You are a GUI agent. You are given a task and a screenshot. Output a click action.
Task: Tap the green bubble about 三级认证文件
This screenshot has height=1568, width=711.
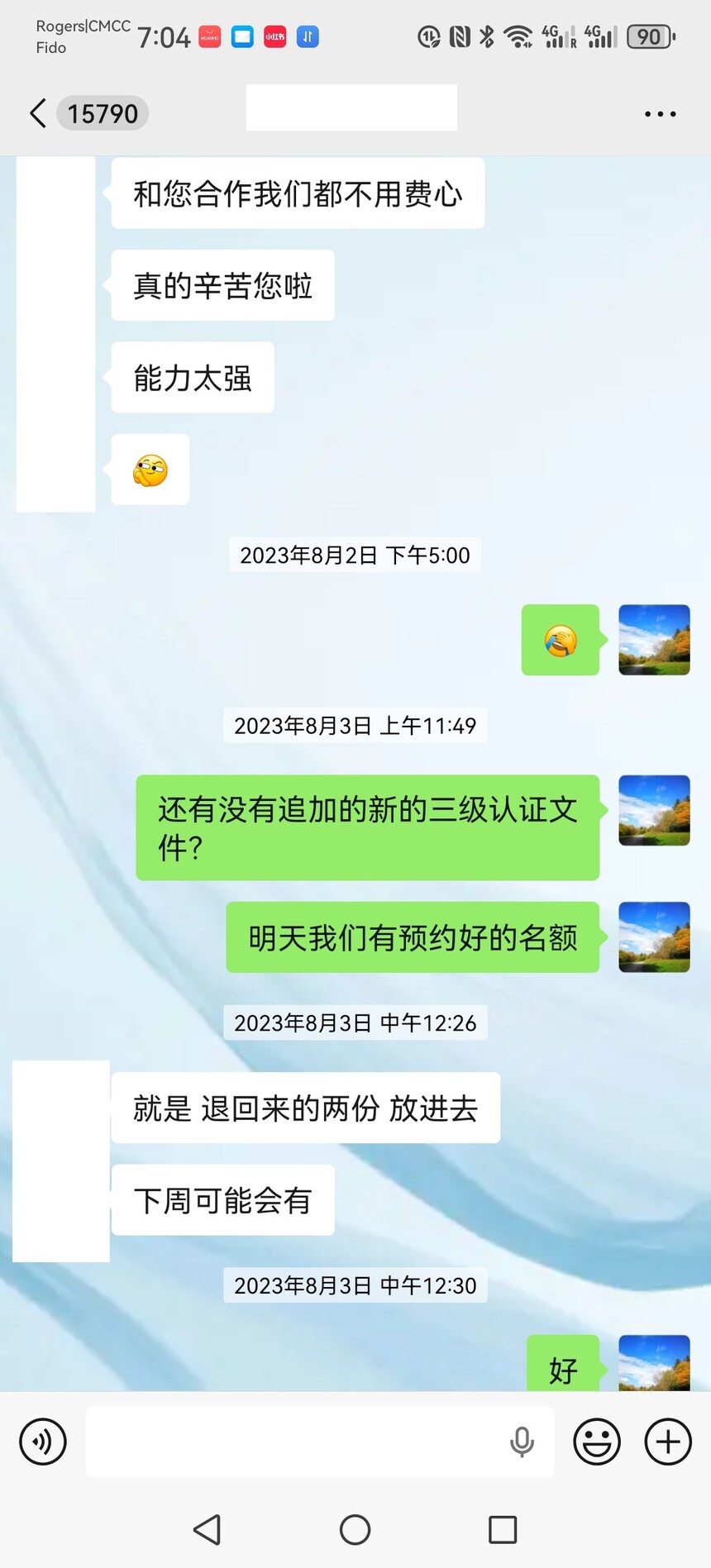pos(367,827)
